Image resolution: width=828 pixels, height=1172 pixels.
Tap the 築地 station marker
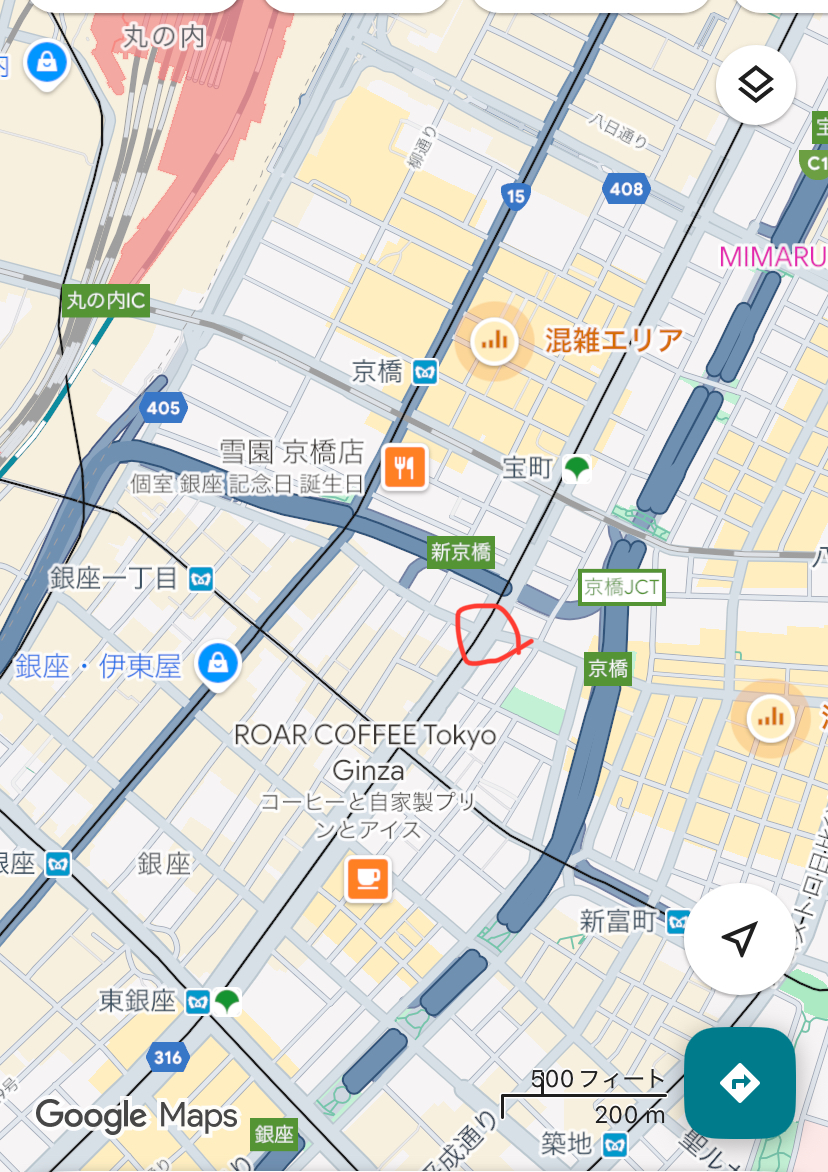[x=618, y=1142]
